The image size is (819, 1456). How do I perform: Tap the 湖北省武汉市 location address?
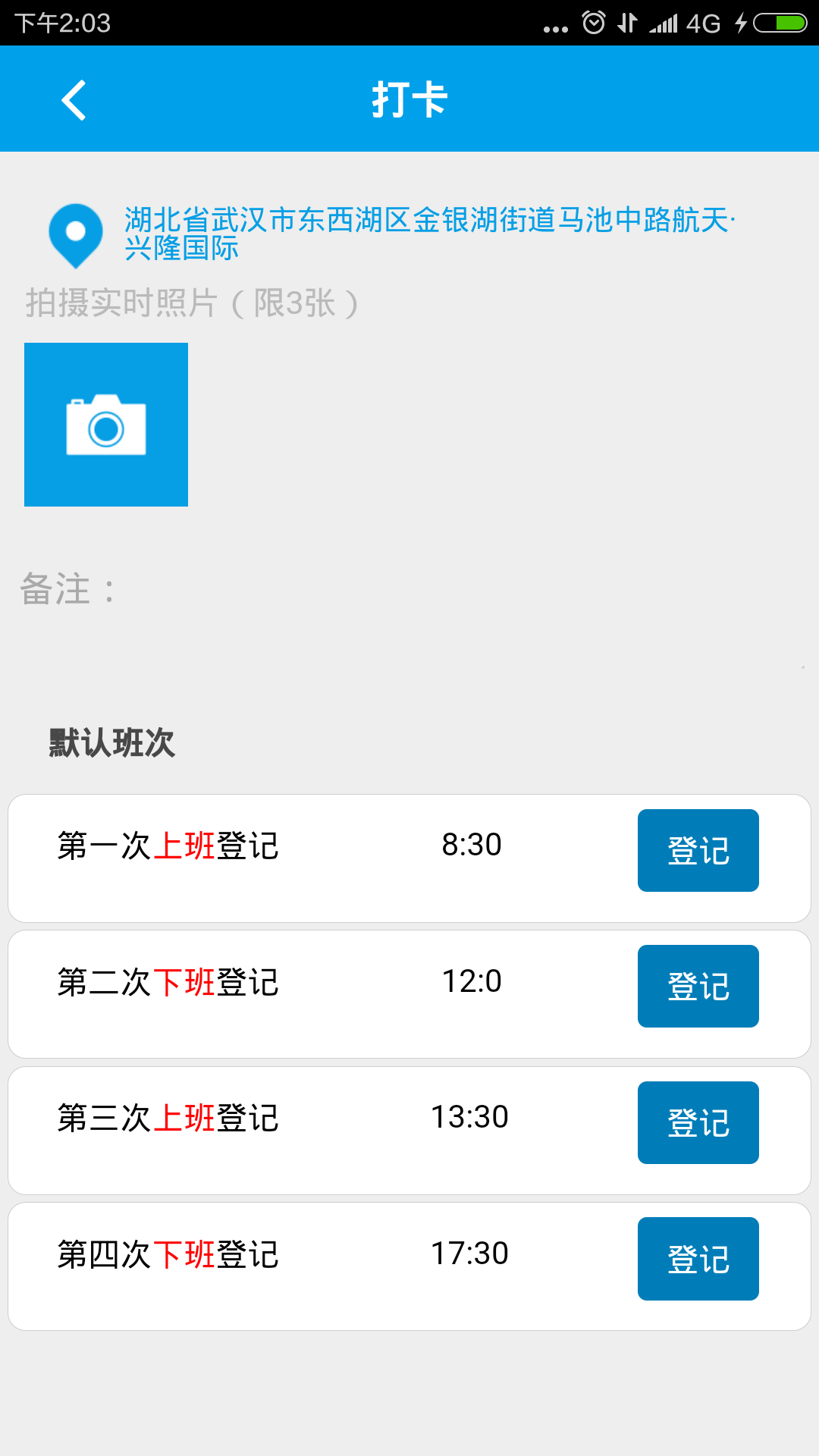(x=428, y=234)
